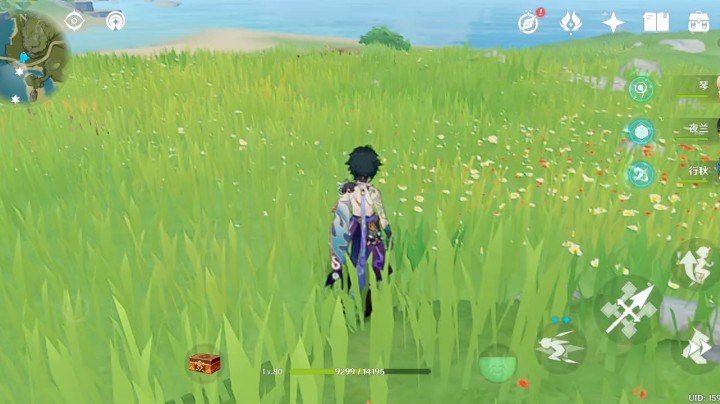Screen dimensions: 720x404
Task: Use the treasure chest gadget
Action: pyautogui.click(x=204, y=362)
